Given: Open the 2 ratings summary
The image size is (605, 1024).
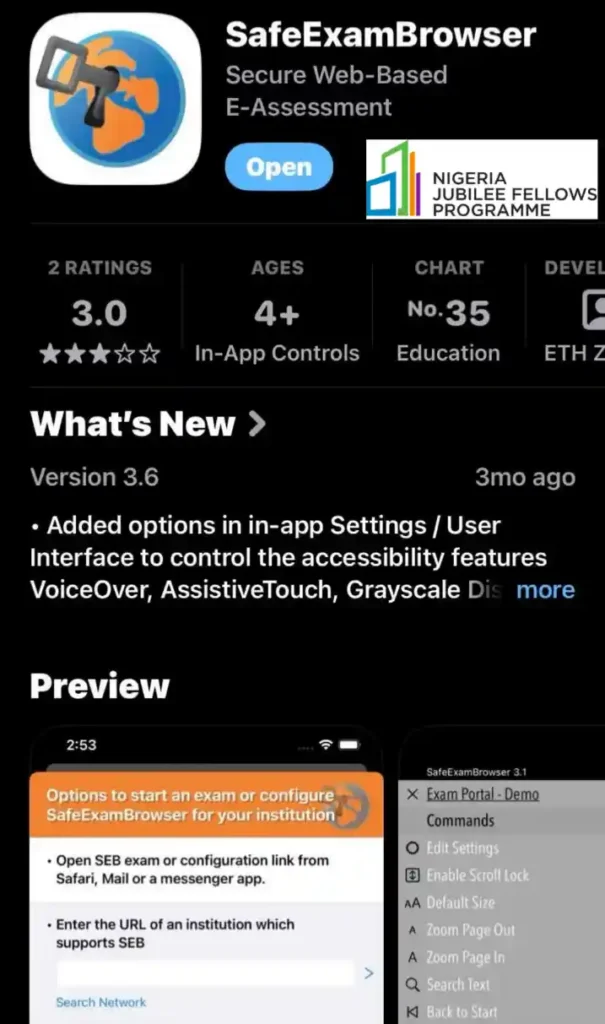Looking at the screenshot, I should [x=99, y=311].
